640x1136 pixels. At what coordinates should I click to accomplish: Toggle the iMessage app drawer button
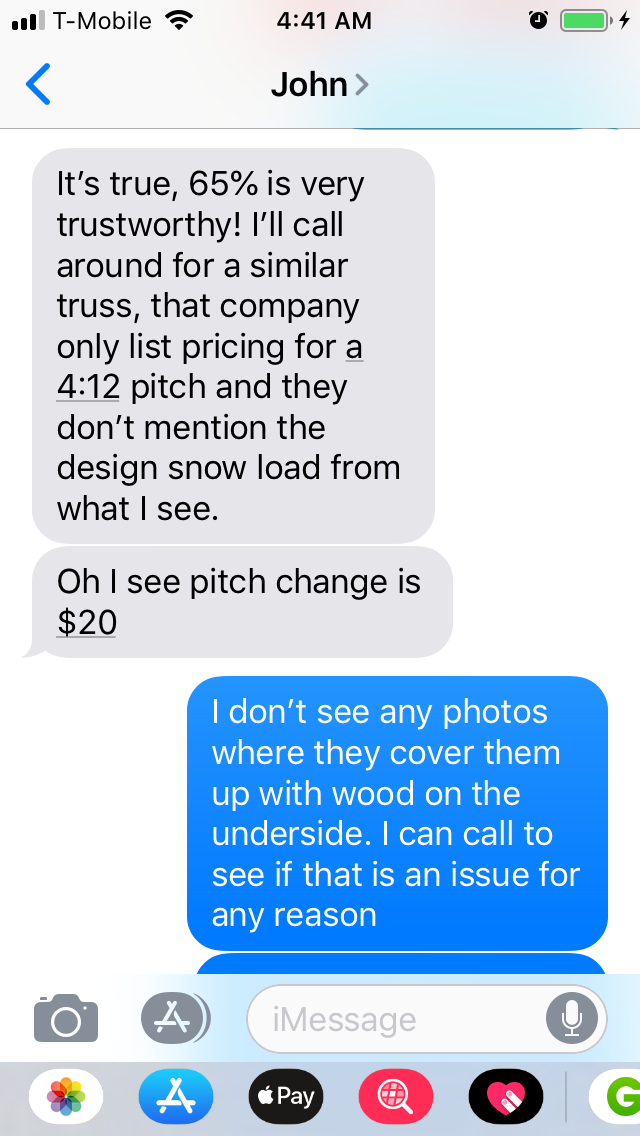175,1018
